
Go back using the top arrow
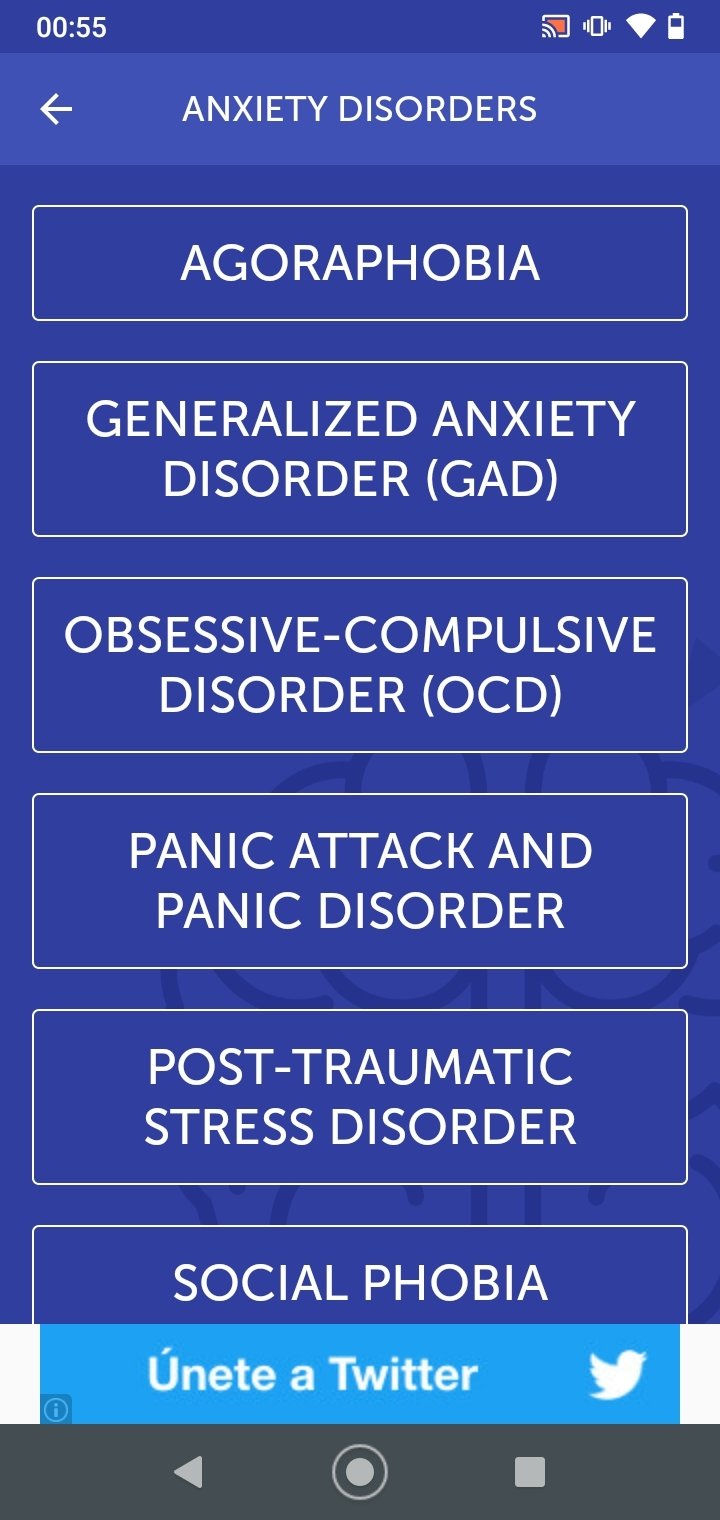coord(56,109)
